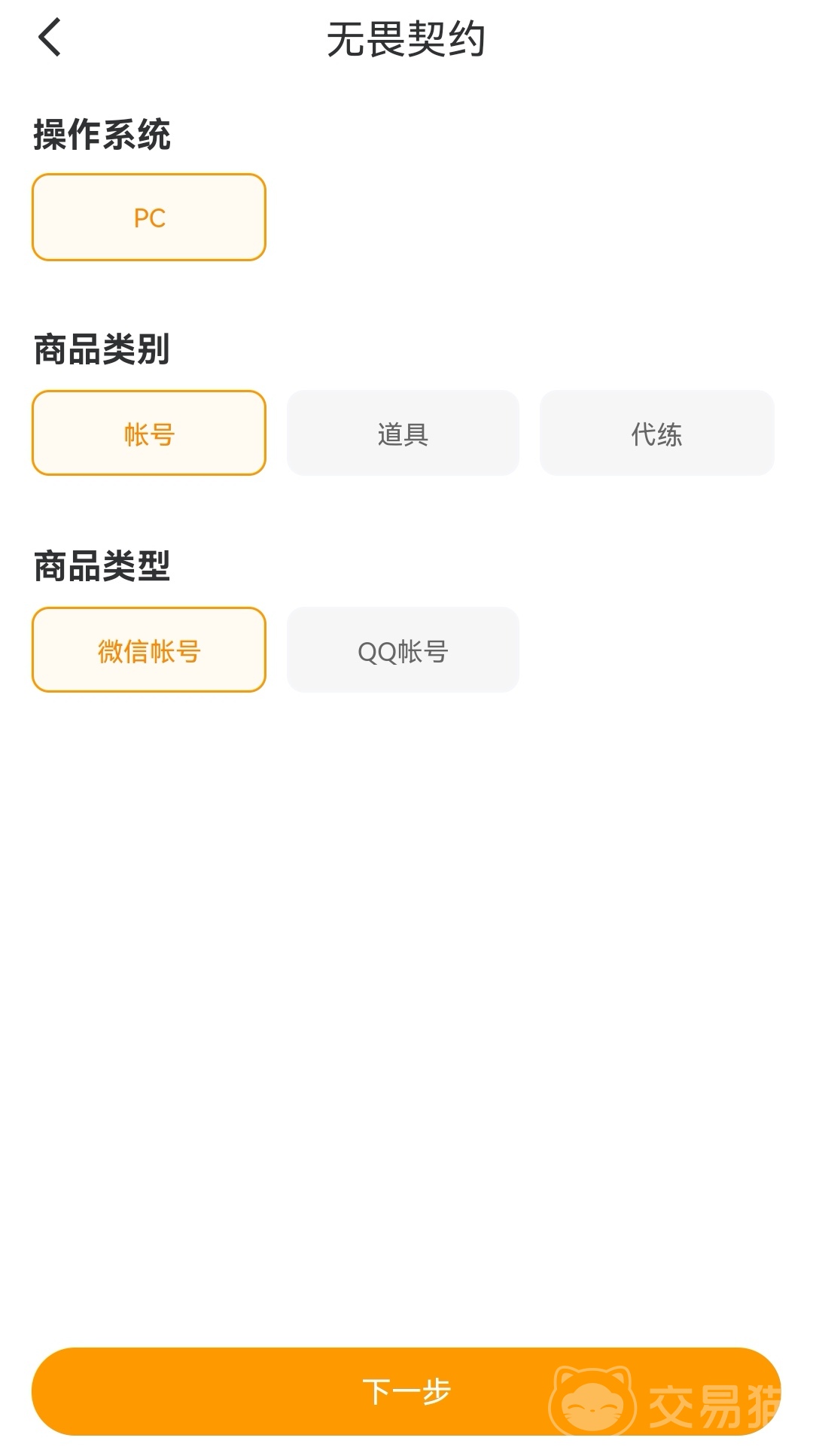Image resolution: width=813 pixels, height=1456 pixels.
Task: Choose the 帐号 product category
Action: 149,434
